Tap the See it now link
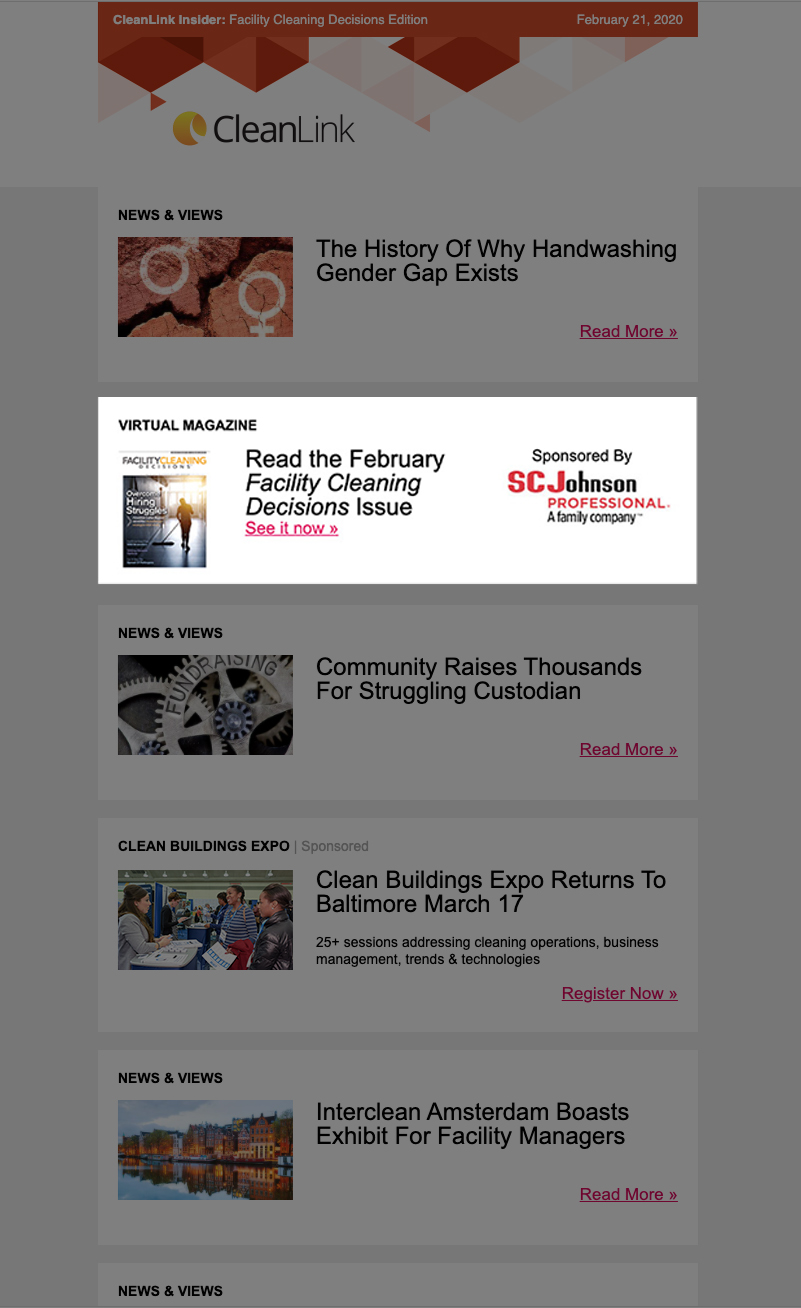This screenshot has width=801, height=1308. click(x=291, y=528)
